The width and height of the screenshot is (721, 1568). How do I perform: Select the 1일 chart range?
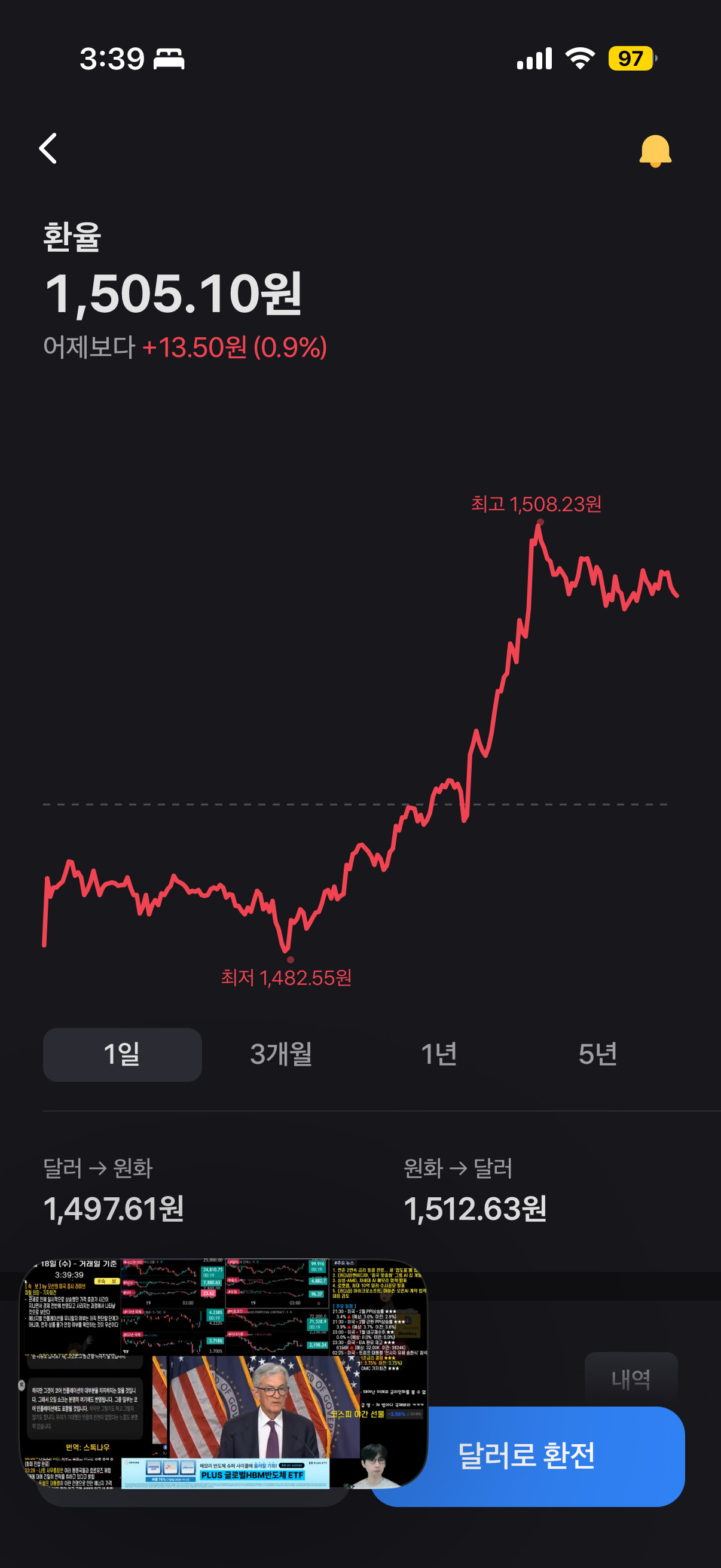tap(123, 1054)
